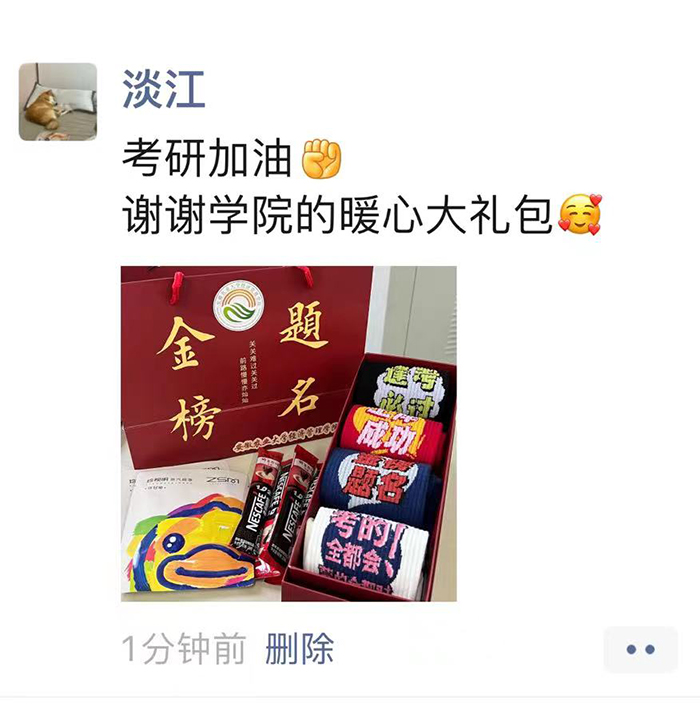Open the gift box photo
The height and width of the screenshot is (711, 700).
click(x=288, y=433)
